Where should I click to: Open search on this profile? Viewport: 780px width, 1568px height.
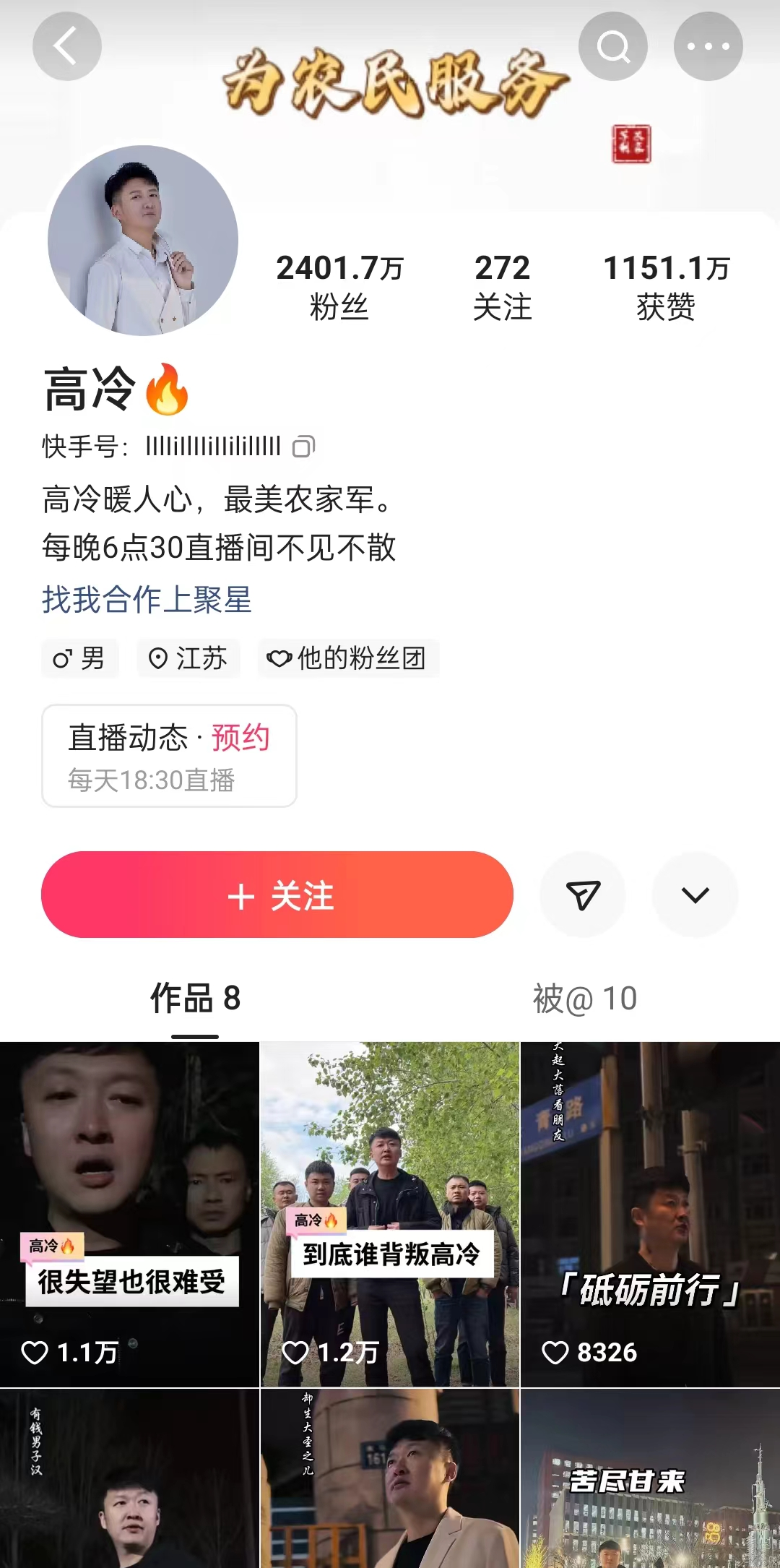[x=612, y=46]
